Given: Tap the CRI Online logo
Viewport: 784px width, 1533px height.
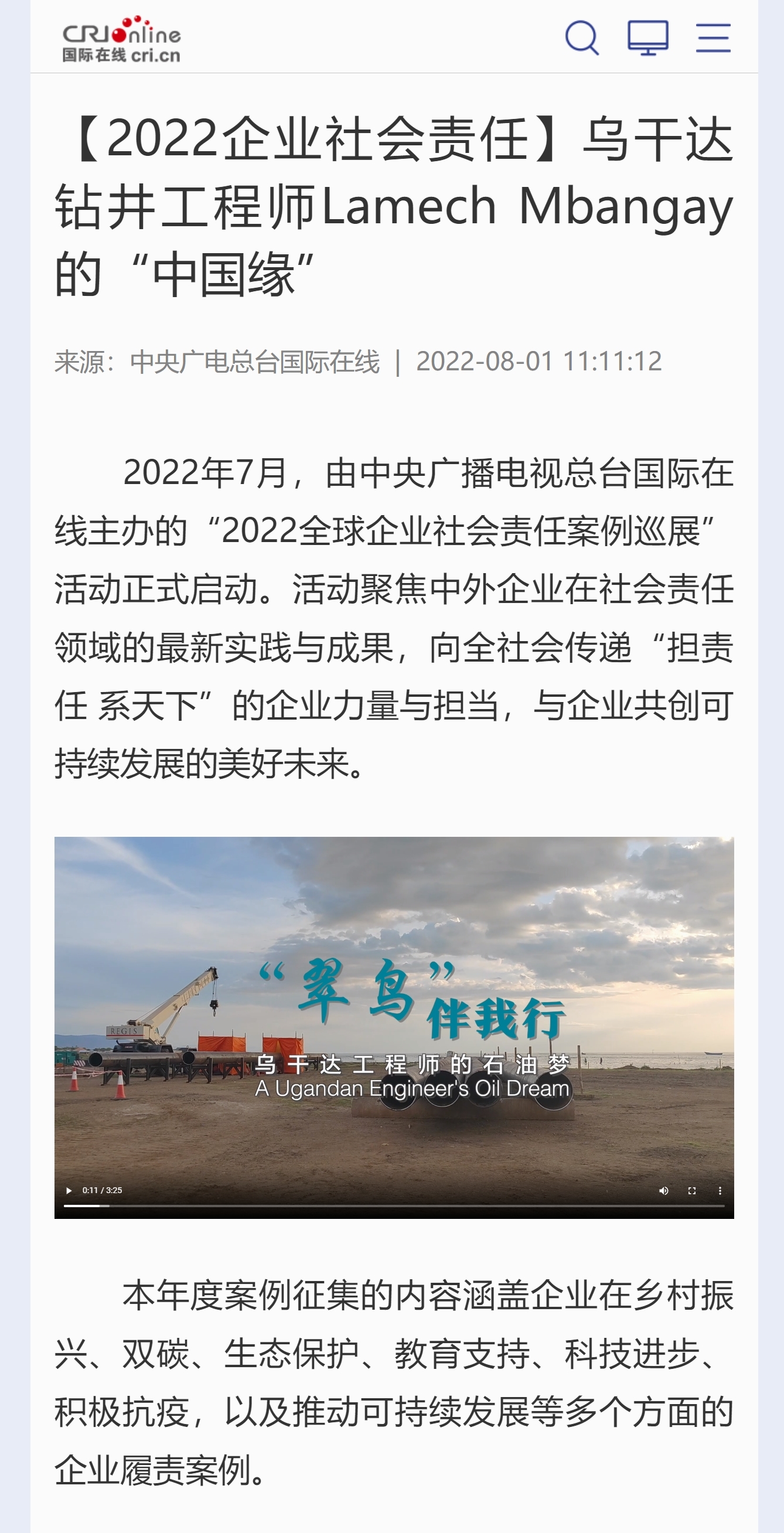Looking at the screenshot, I should 121,39.
